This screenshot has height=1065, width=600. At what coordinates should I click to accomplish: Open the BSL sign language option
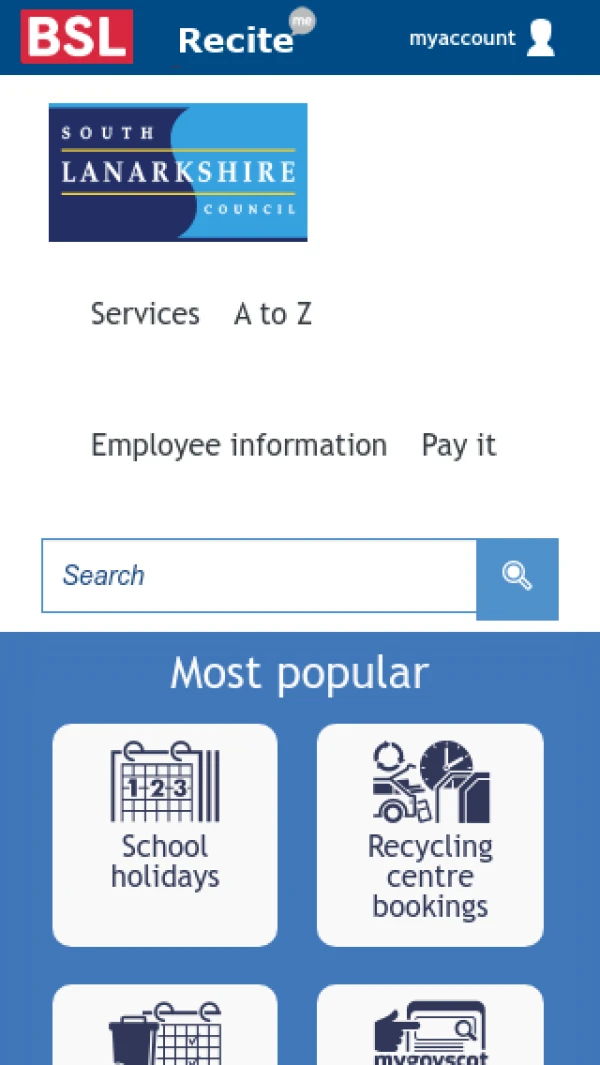[x=77, y=37]
